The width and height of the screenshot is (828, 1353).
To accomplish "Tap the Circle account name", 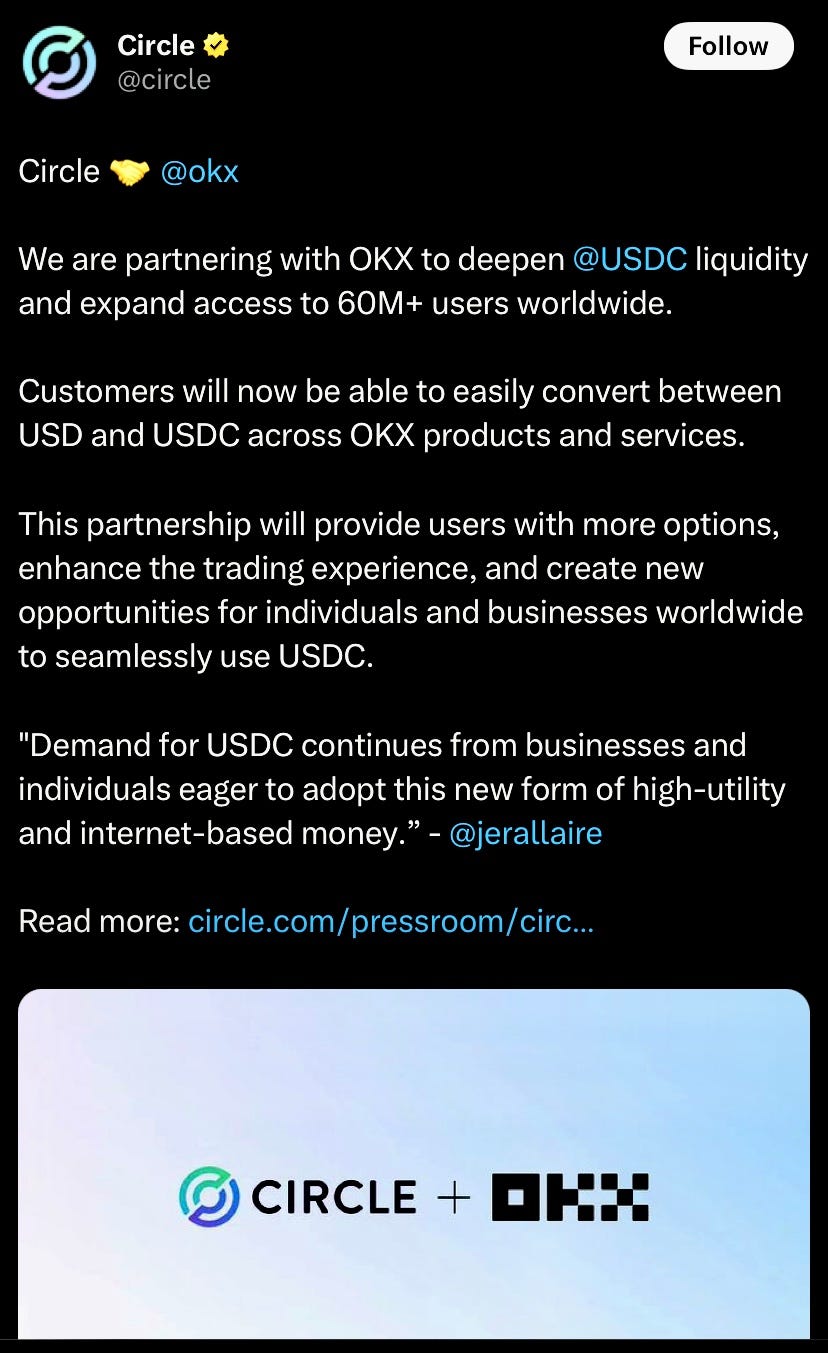I will (x=156, y=45).
